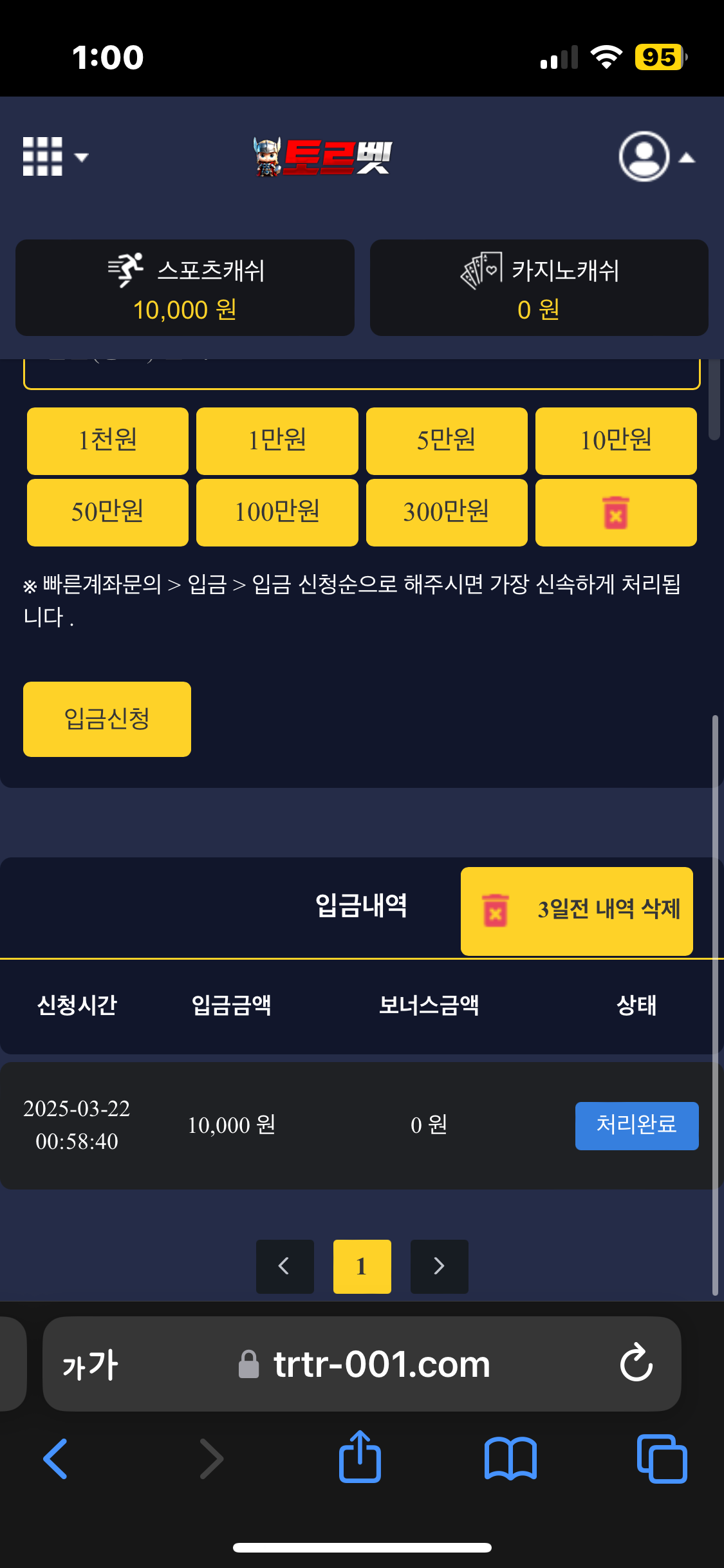Go to the next page of deposits
724x1568 pixels.
[x=439, y=1266]
